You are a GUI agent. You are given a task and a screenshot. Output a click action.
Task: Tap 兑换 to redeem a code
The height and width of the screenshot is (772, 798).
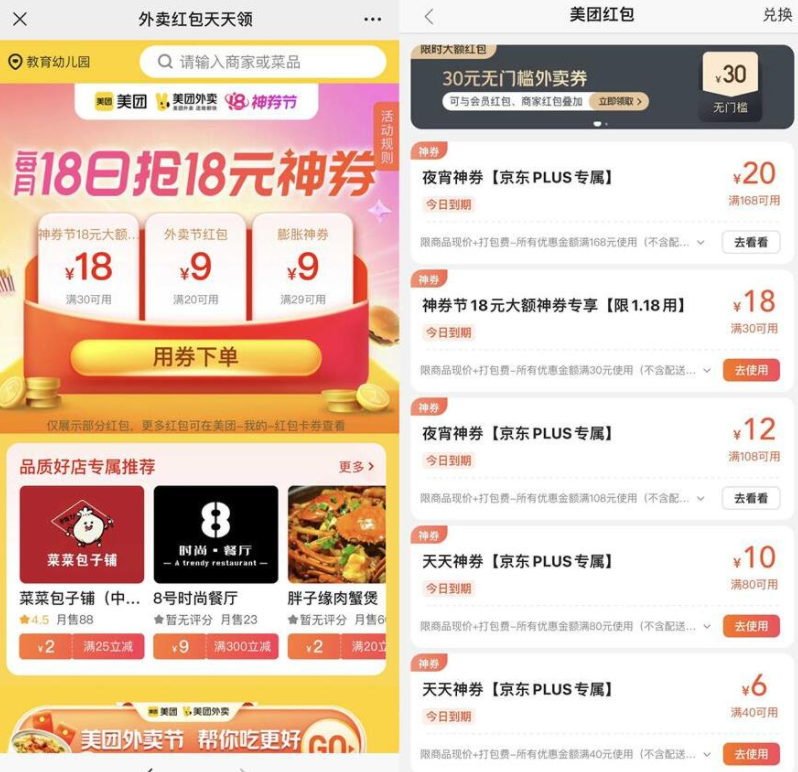(x=776, y=16)
